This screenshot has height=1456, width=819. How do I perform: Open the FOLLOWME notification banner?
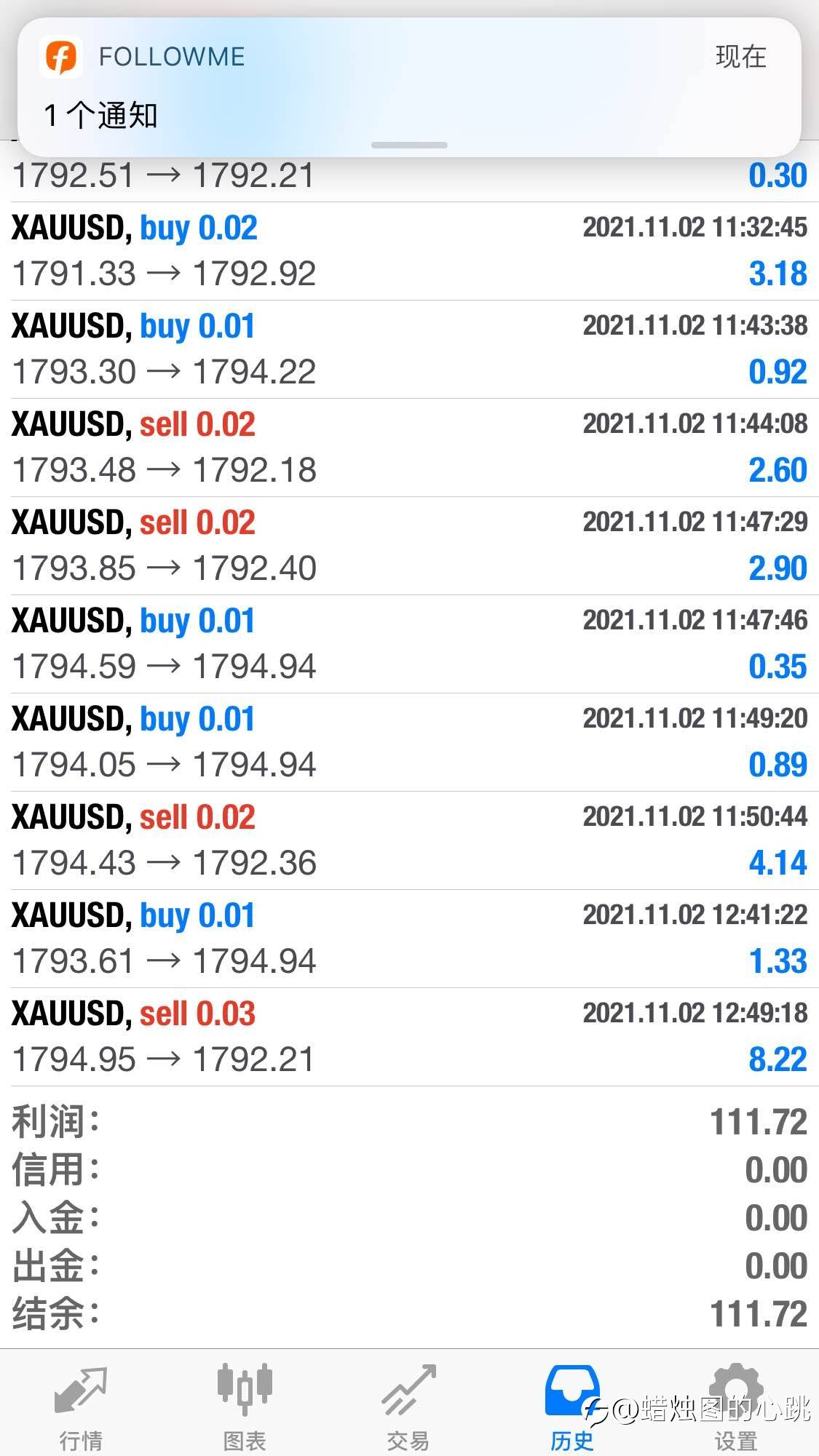coord(409,87)
